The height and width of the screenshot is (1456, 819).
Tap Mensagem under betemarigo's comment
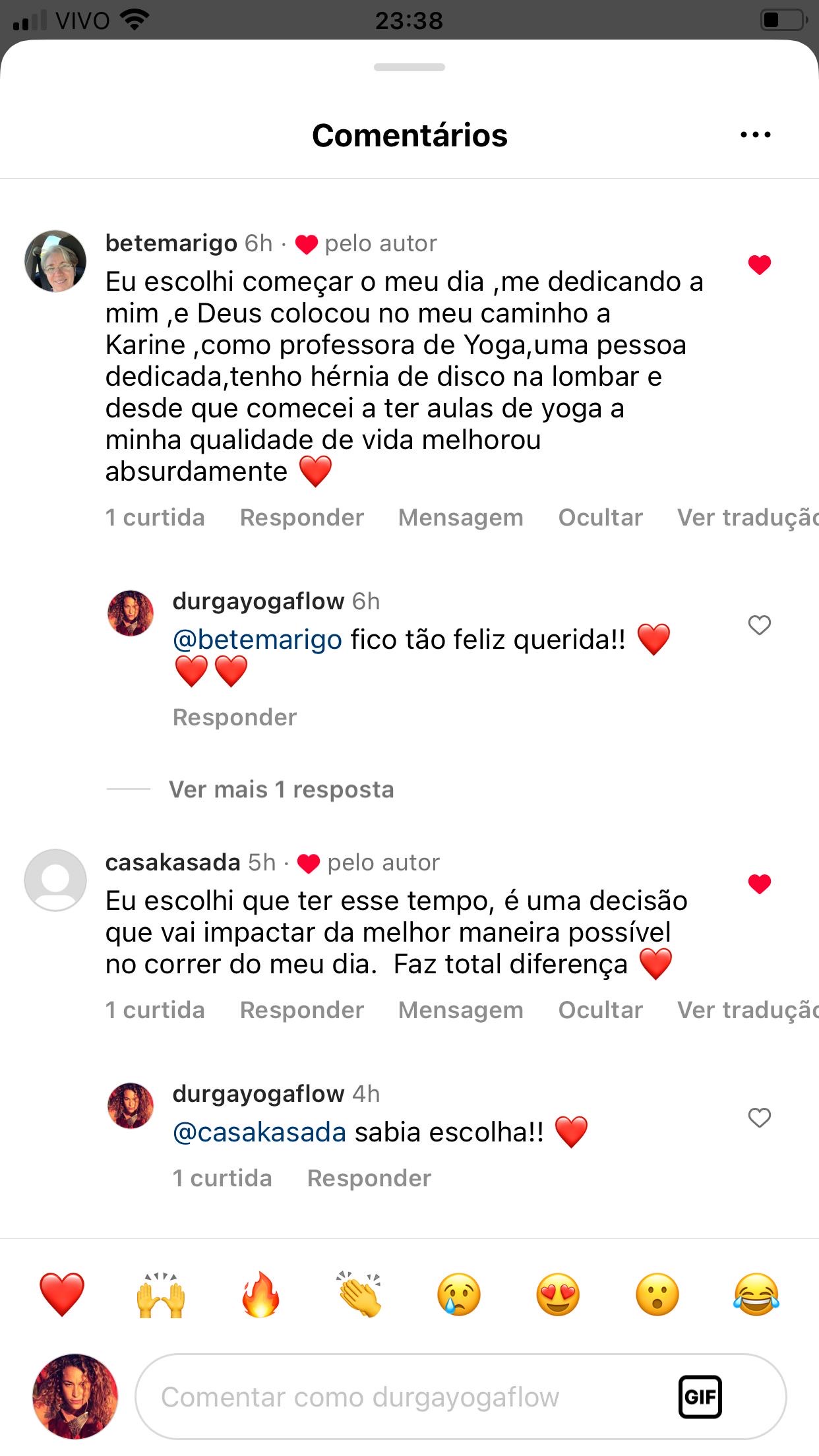pyautogui.click(x=460, y=518)
